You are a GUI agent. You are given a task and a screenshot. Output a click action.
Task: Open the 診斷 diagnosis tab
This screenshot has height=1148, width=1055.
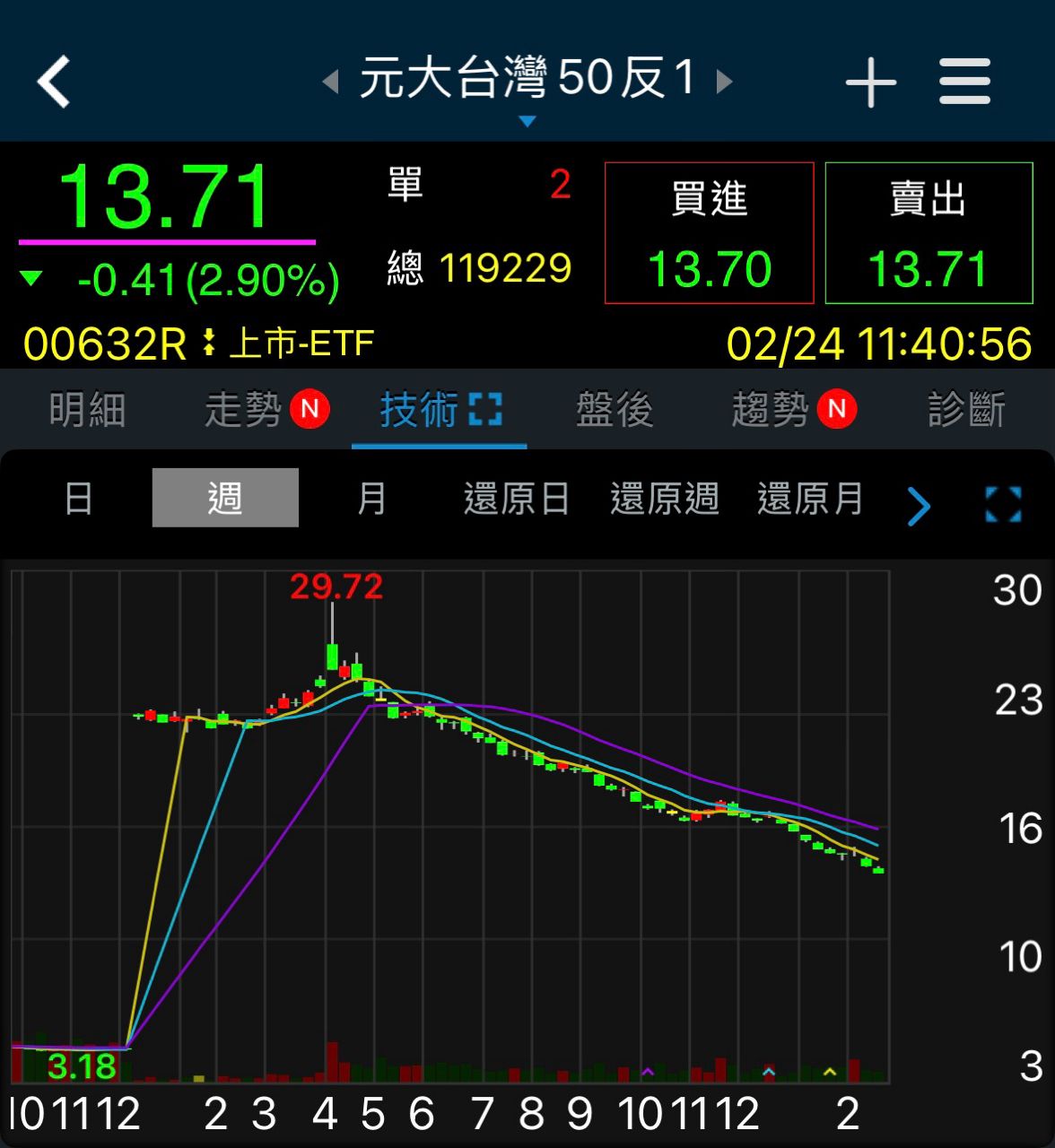coord(966,410)
